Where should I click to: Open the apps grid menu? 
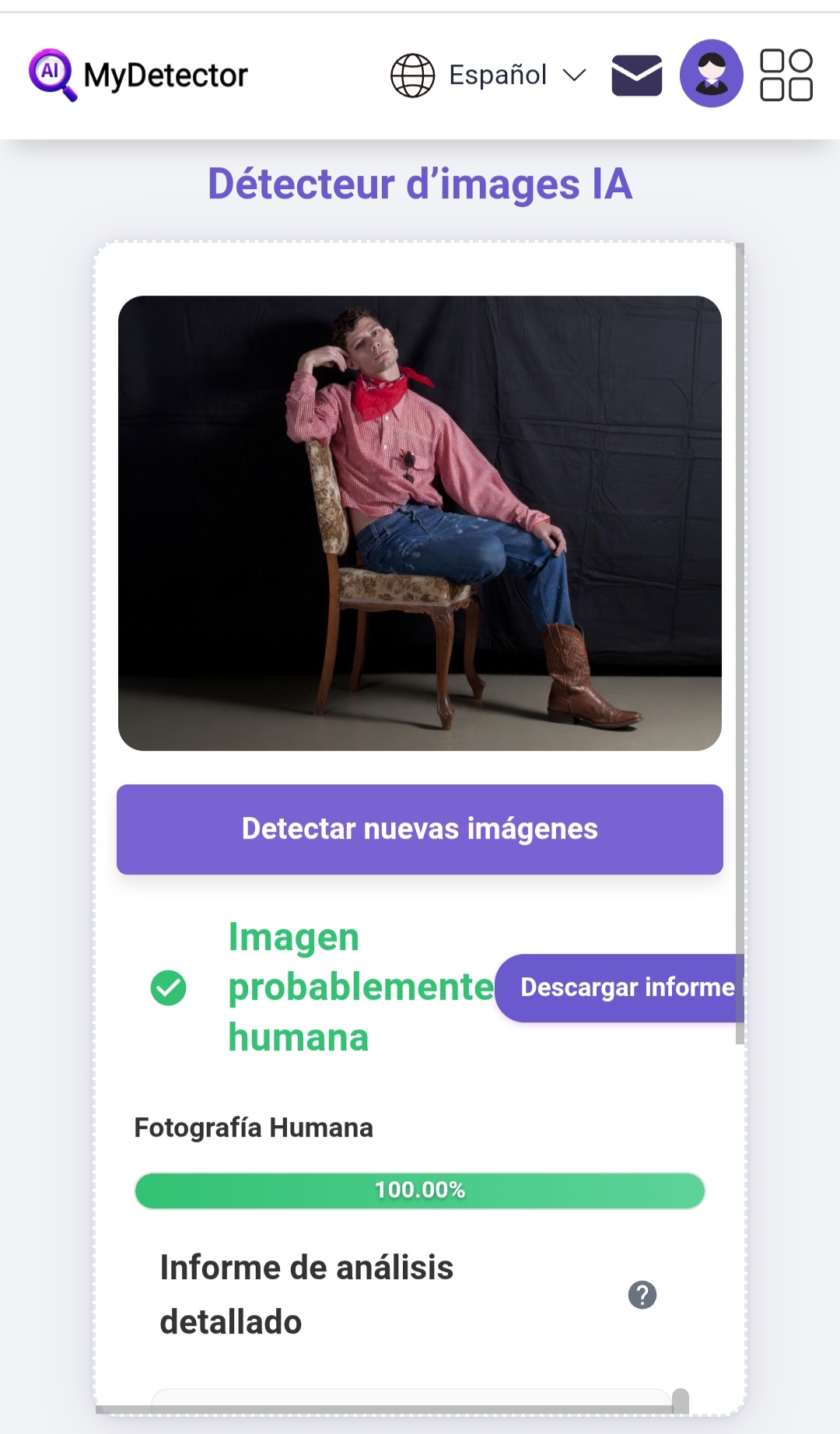tap(786, 75)
